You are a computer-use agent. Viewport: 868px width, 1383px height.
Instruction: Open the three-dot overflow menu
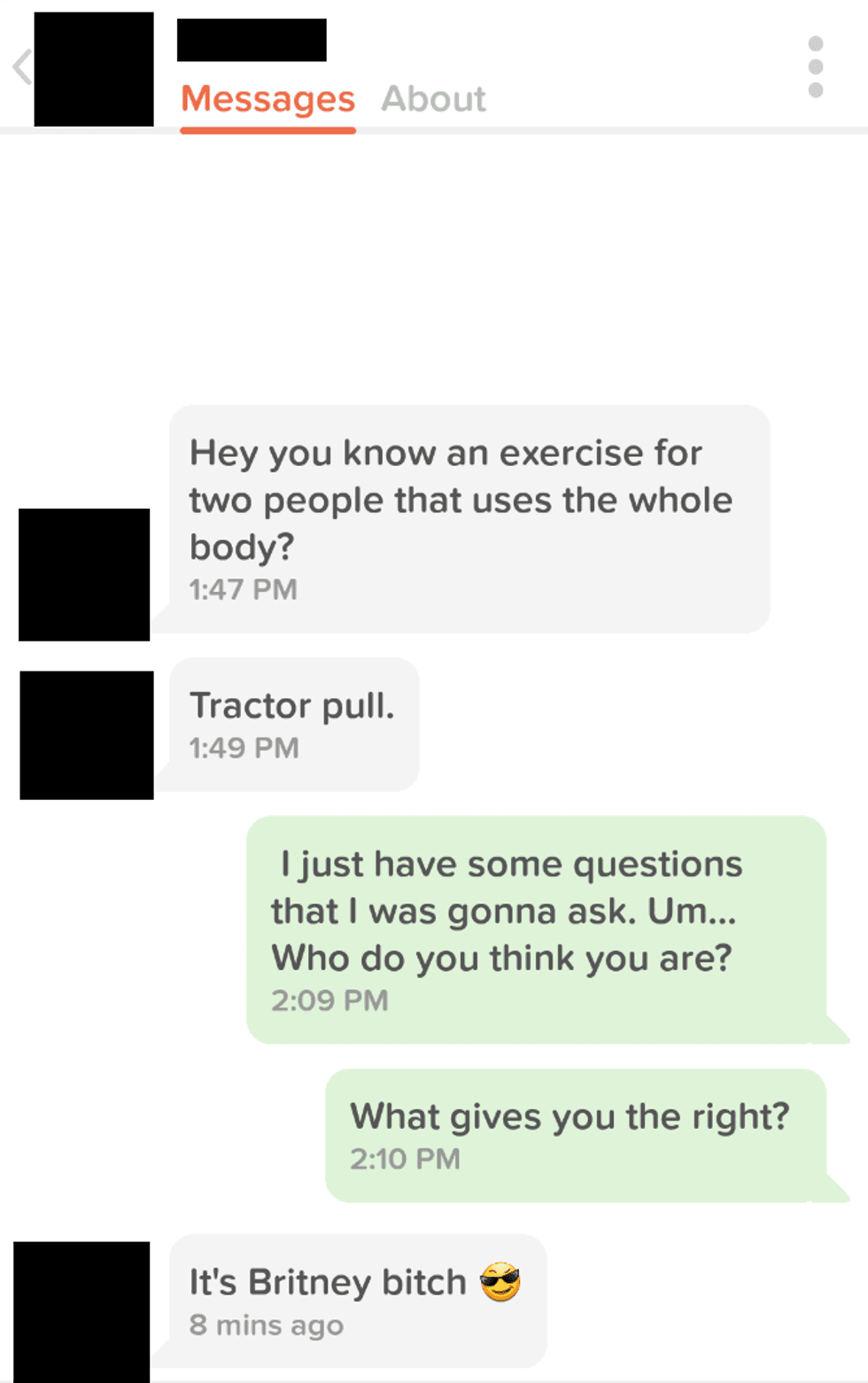[816, 67]
